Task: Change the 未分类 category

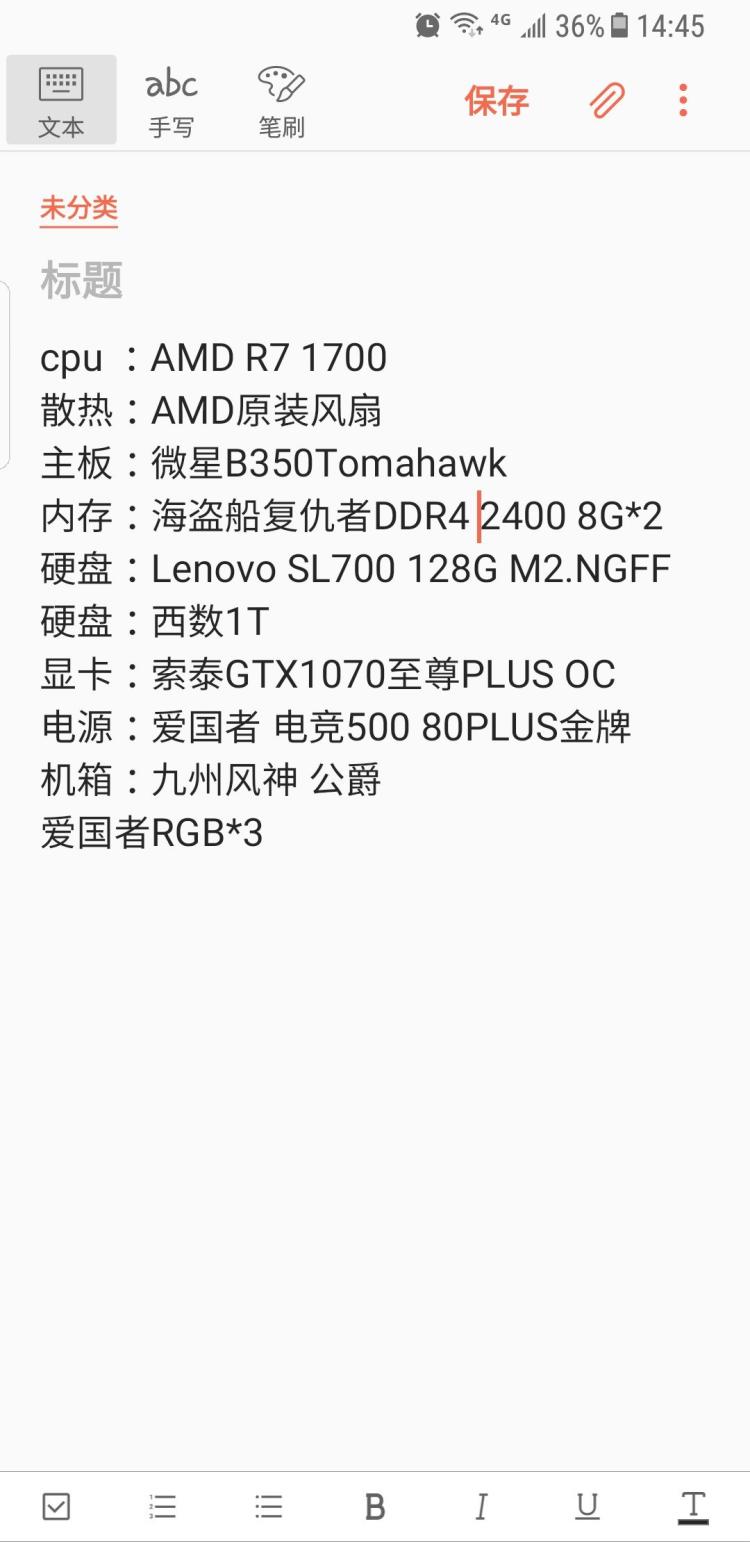Action: pos(79,209)
